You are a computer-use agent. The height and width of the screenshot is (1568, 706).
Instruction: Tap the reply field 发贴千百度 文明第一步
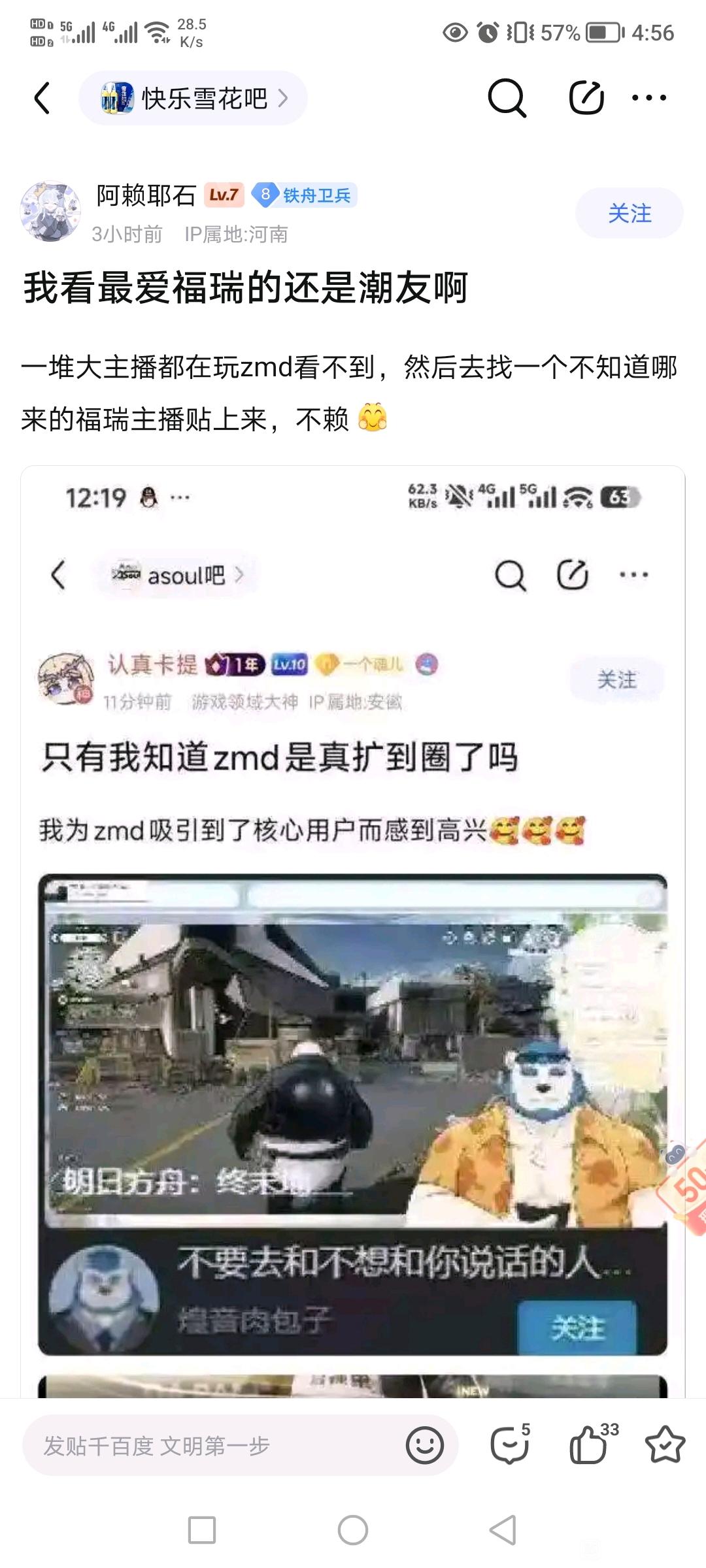[216, 1446]
